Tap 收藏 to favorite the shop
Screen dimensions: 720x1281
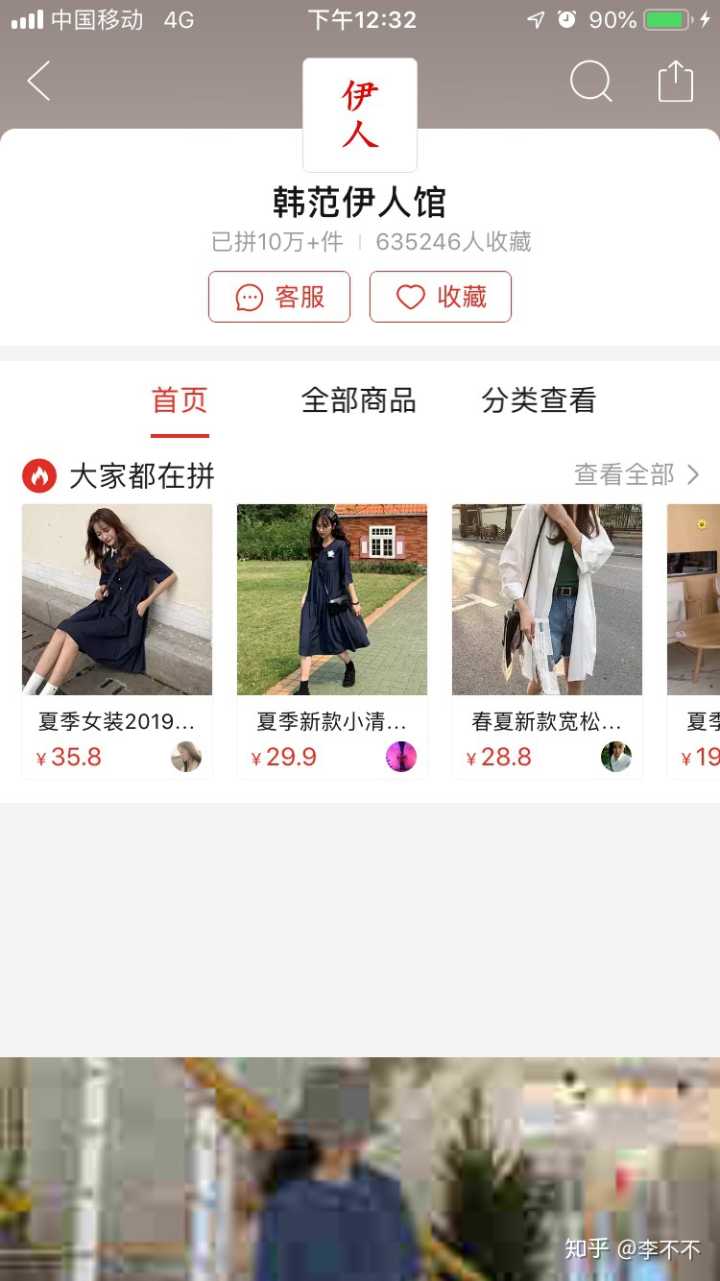pos(440,297)
